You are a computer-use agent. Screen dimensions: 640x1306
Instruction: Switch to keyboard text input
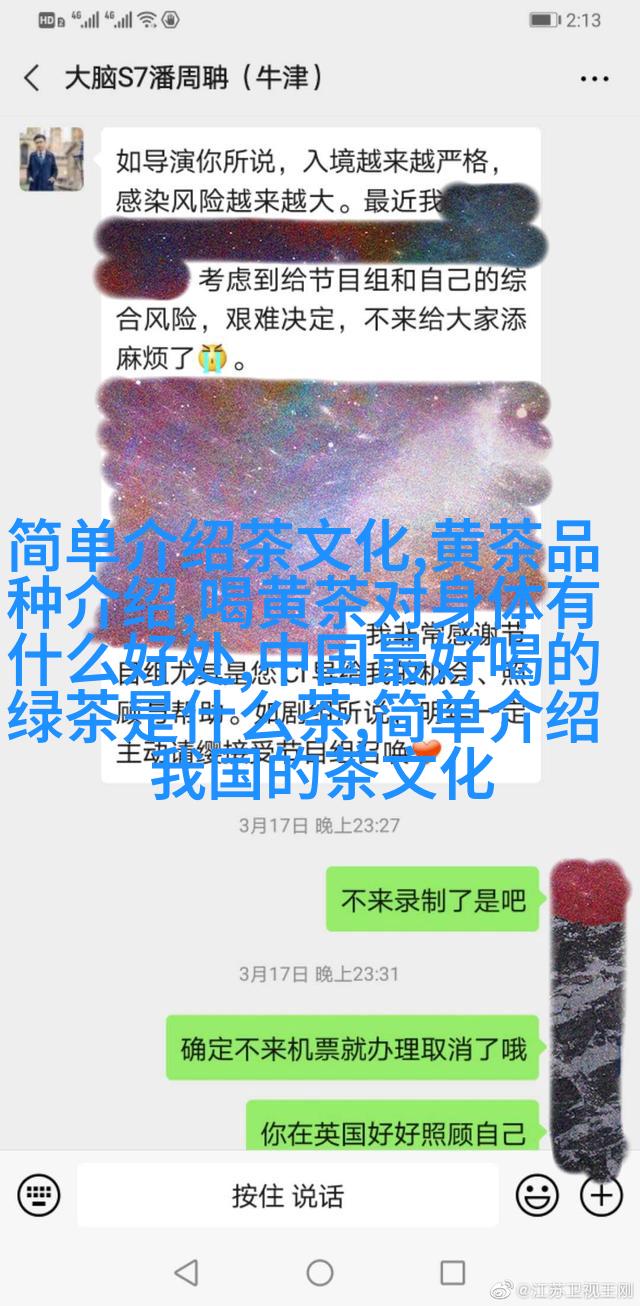coord(38,1194)
